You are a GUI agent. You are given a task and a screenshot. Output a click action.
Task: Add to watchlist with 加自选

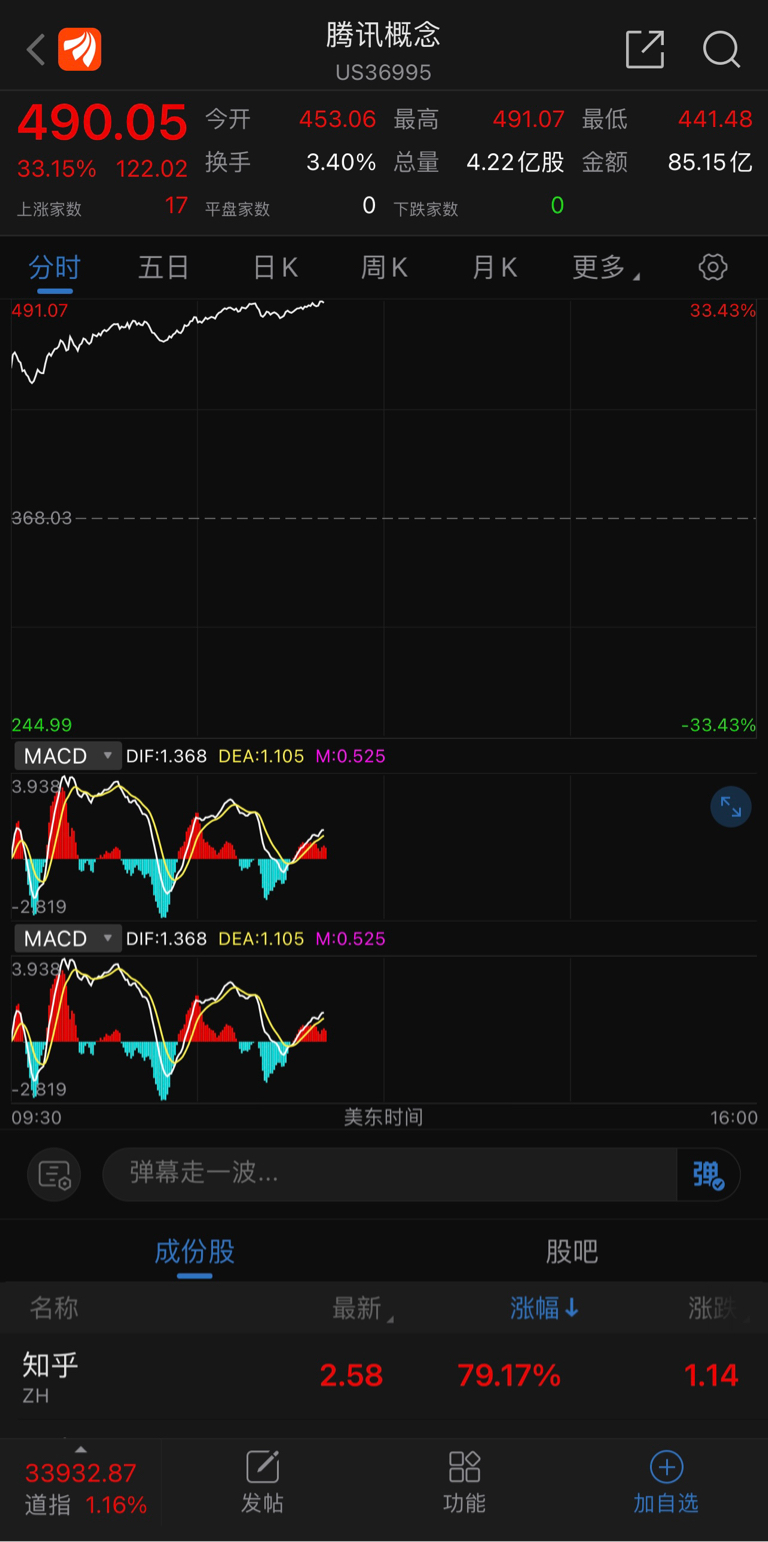coord(666,1482)
